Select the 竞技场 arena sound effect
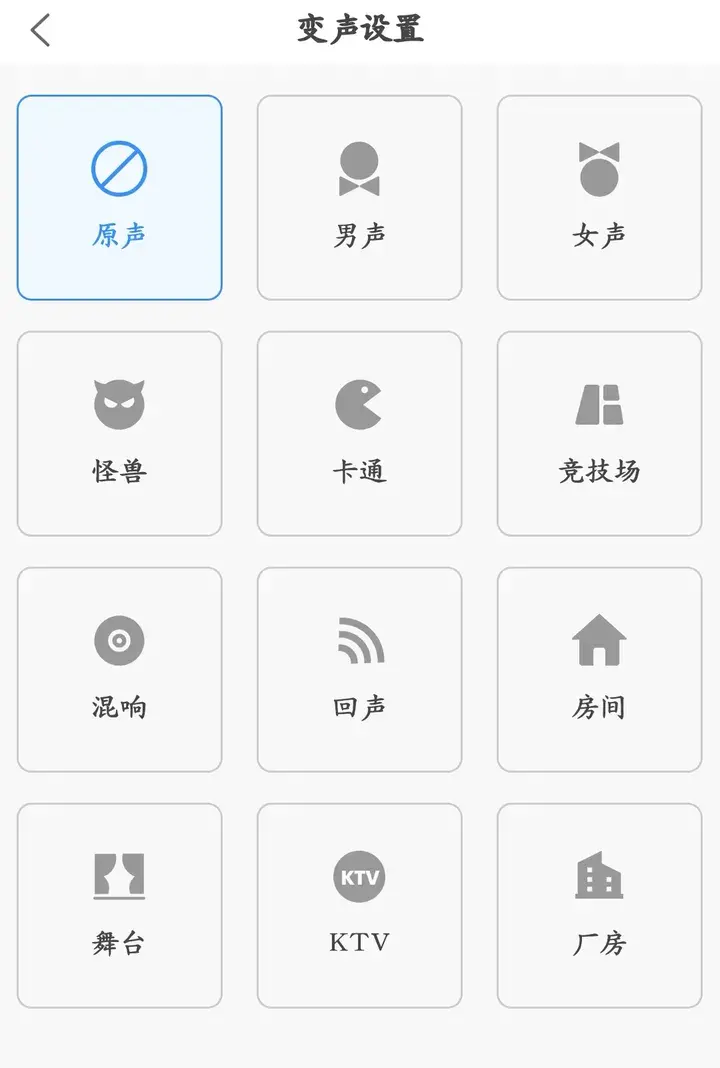The width and height of the screenshot is (720, 1068). 599,434
